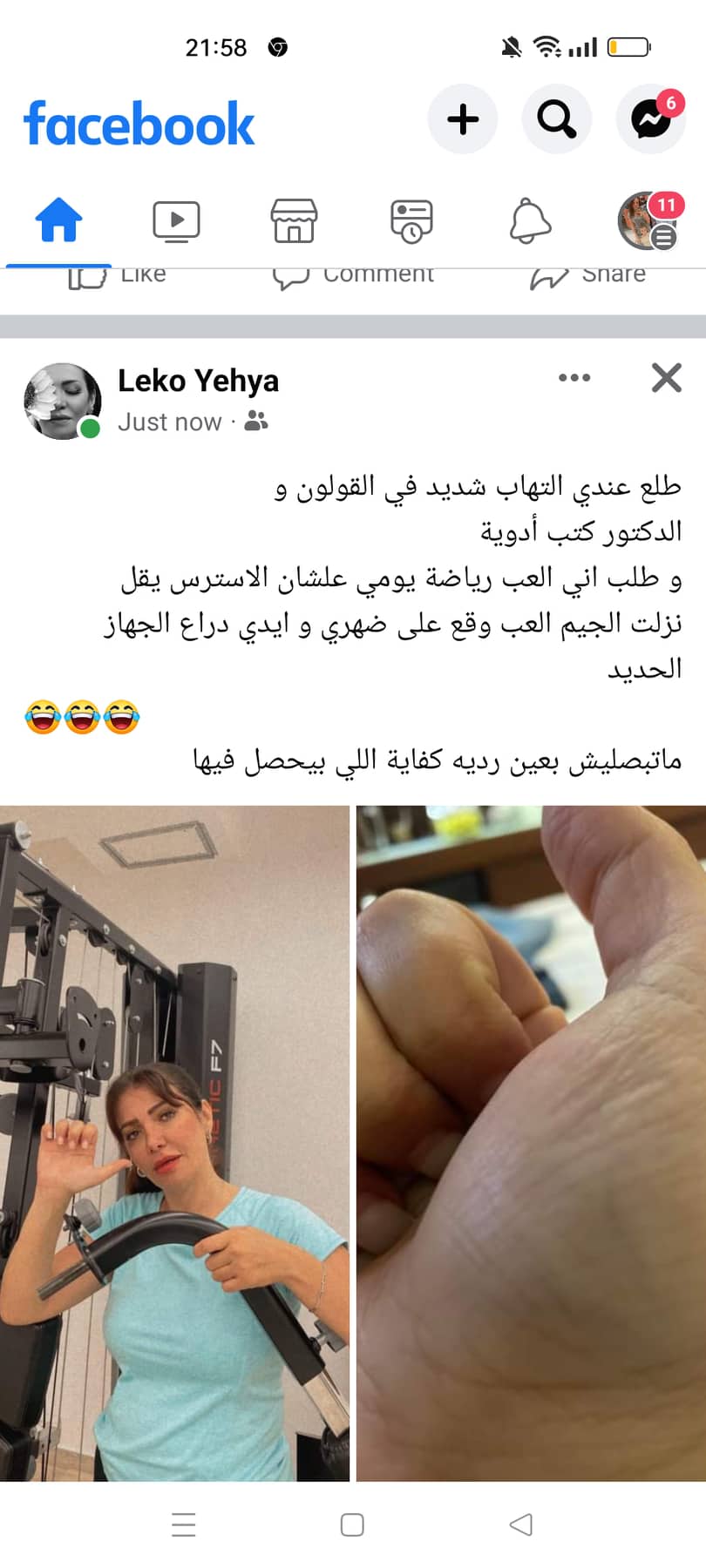This screenshot has width=706, height=1568.
Task: Switch to the Video tab
Action: [x=176, y=220]
